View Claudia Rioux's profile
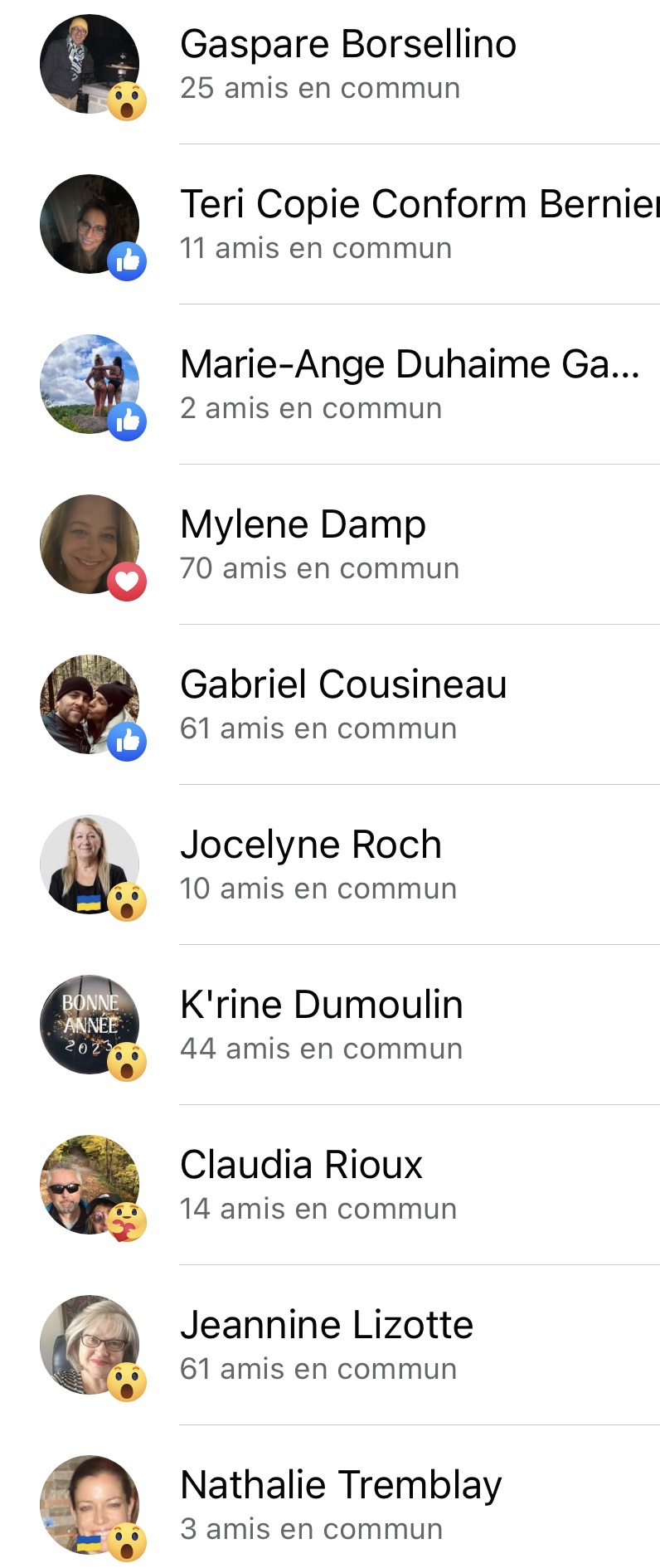This screenshot has width=660, height=1568. click(302, 1166)
